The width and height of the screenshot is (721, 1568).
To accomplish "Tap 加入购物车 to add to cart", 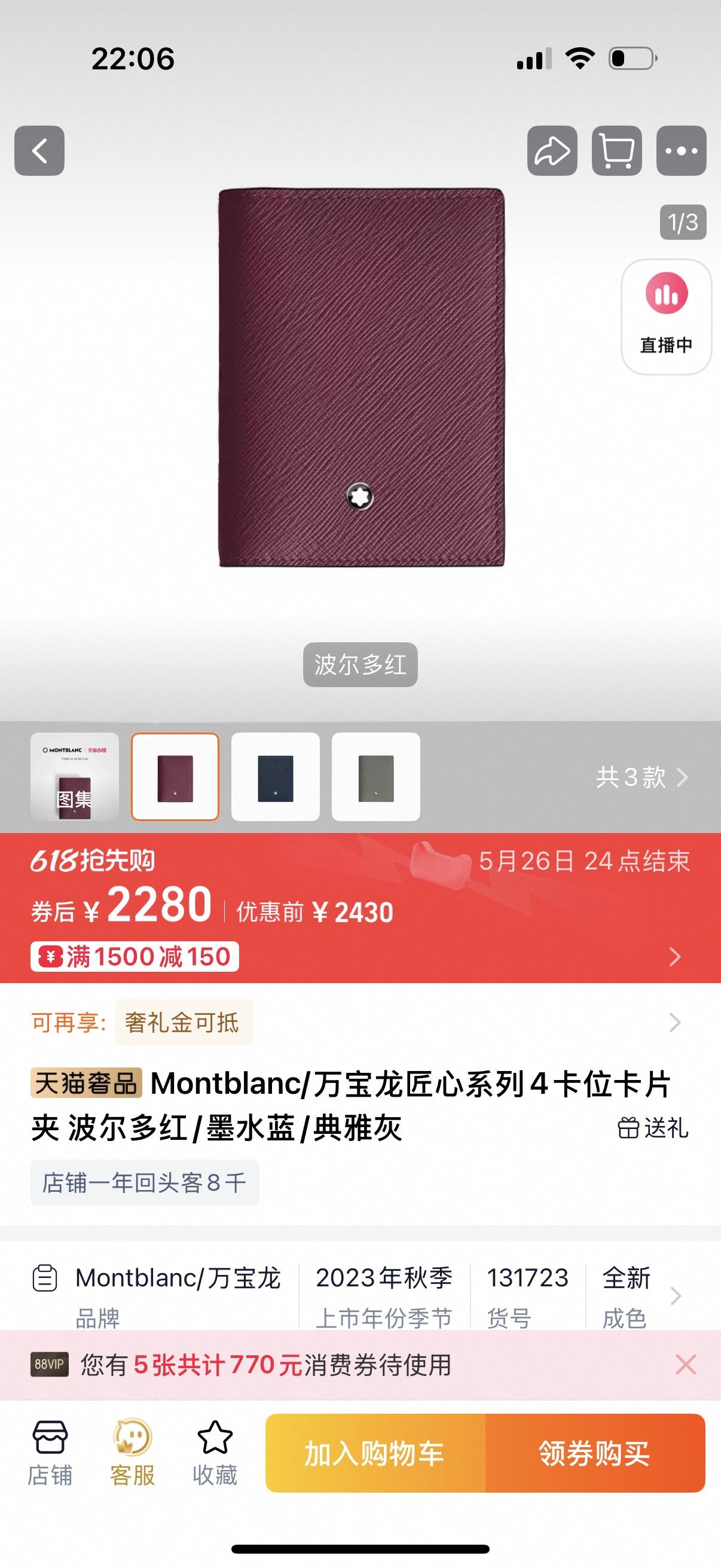I will [x=375, y=1453].
